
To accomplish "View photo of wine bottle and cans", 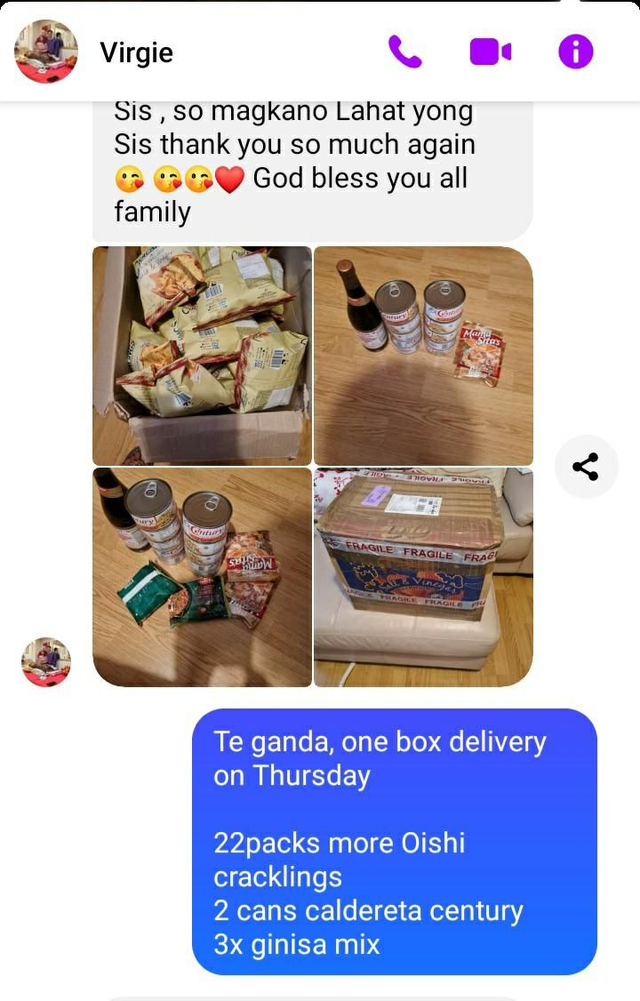I will (x=423, y=355).
